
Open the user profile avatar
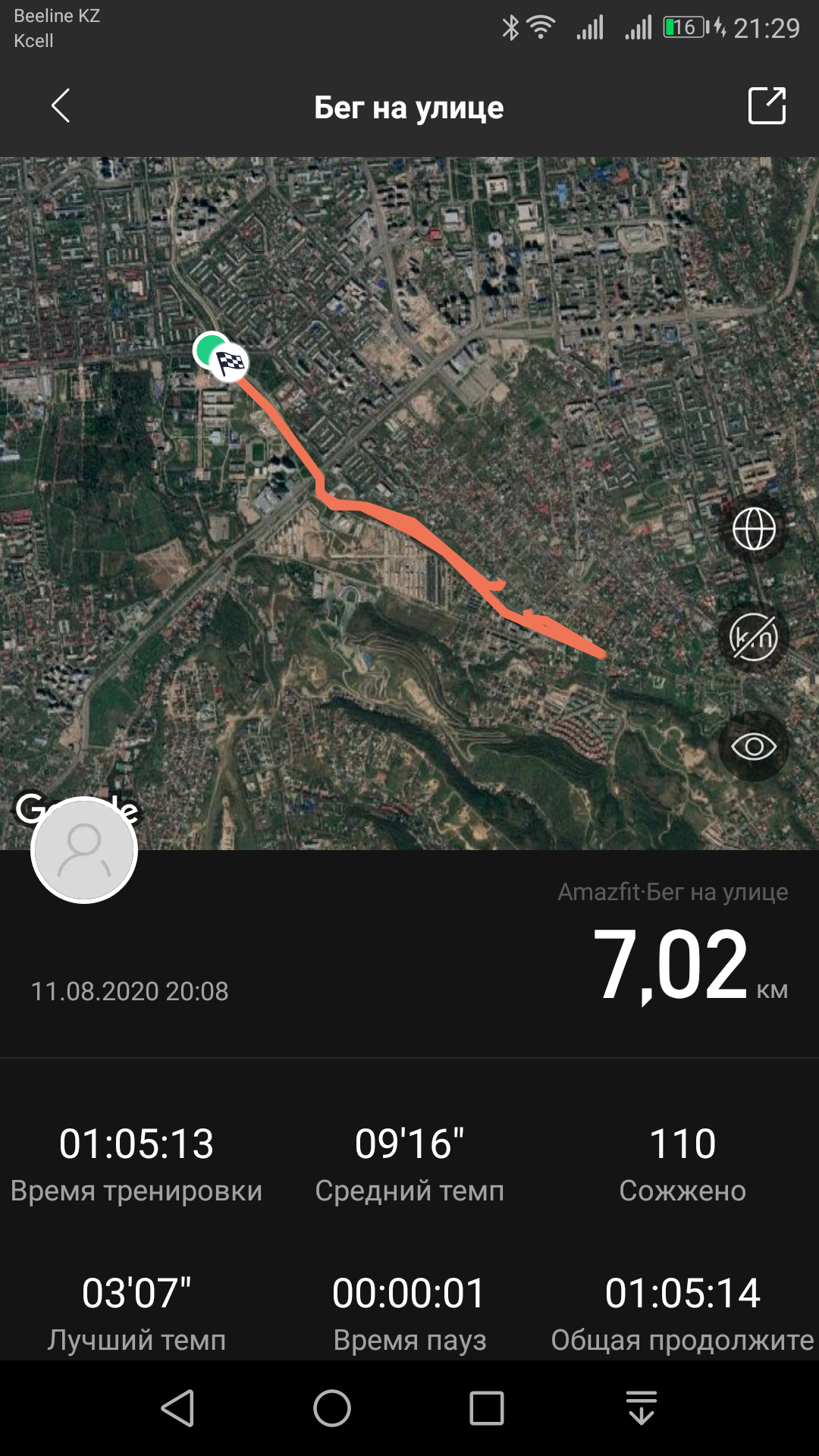coord(84,850)
